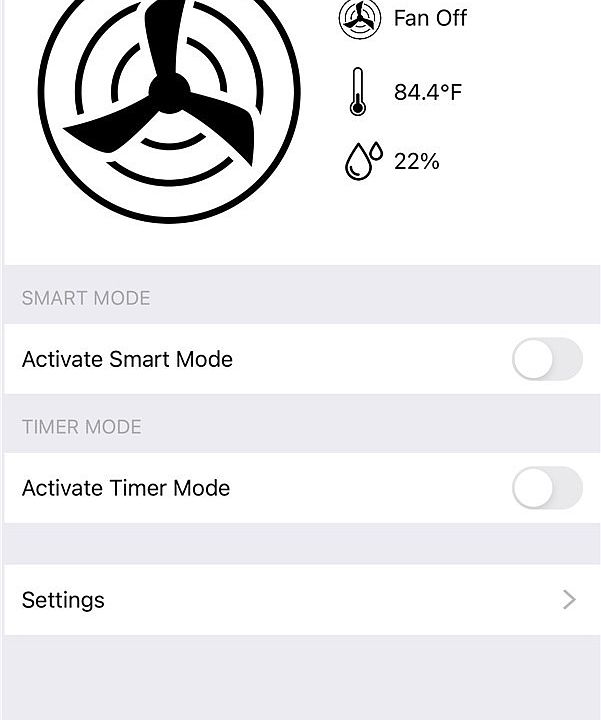Turn on the Activate Timer Mode switch
The width and height of the screenshot is (601, 720).
pos(546,488)
